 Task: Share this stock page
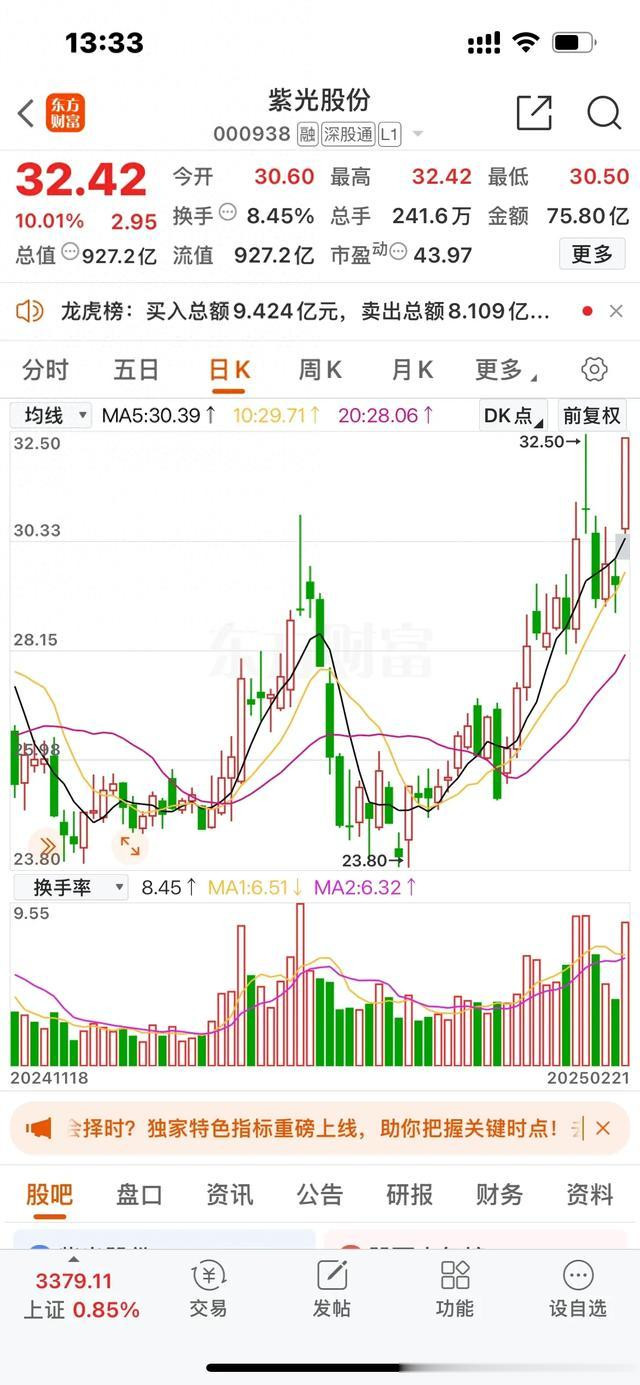coord(534,113)
